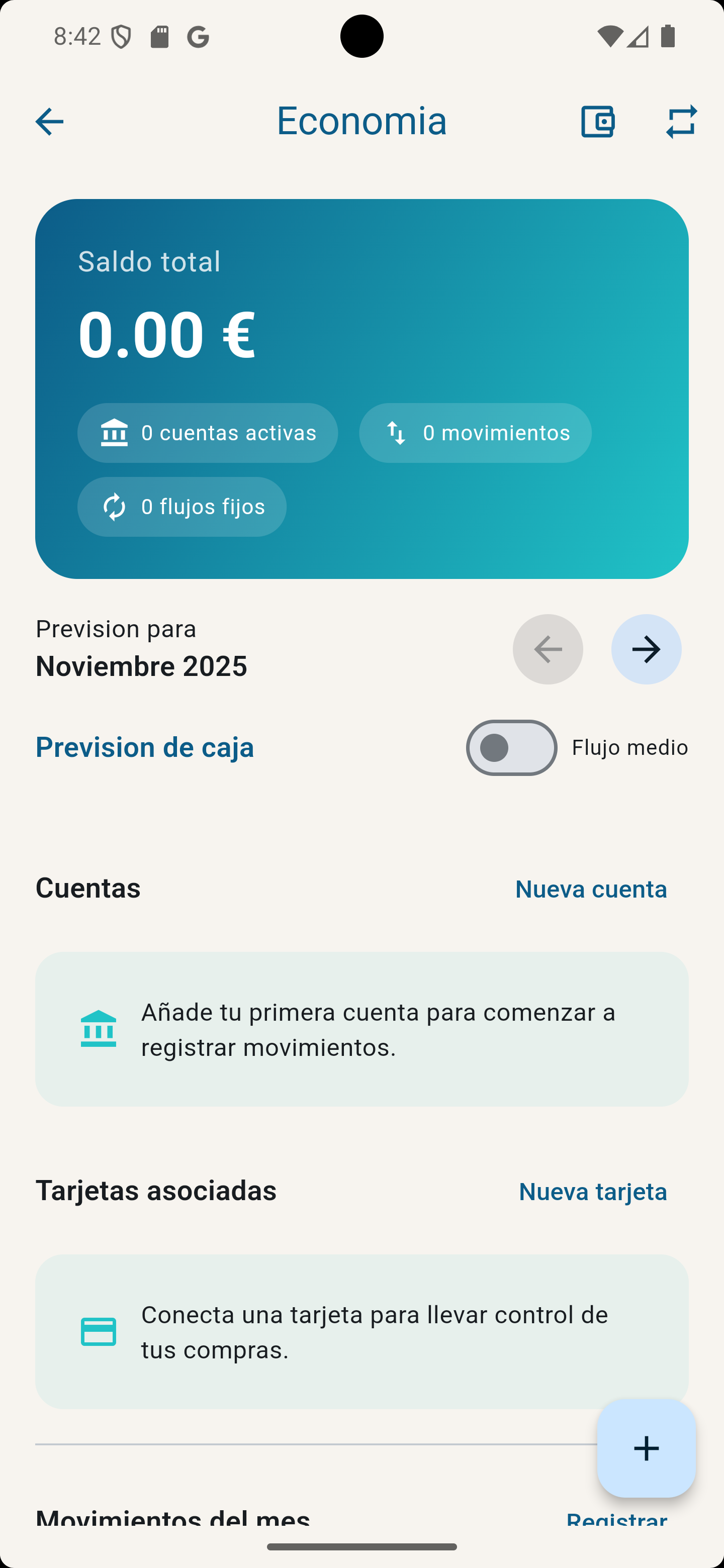The height and width of the screenshot is (1568, 724).
Task: Tap the back arrow to leave Economia
Action: (49, 121)
